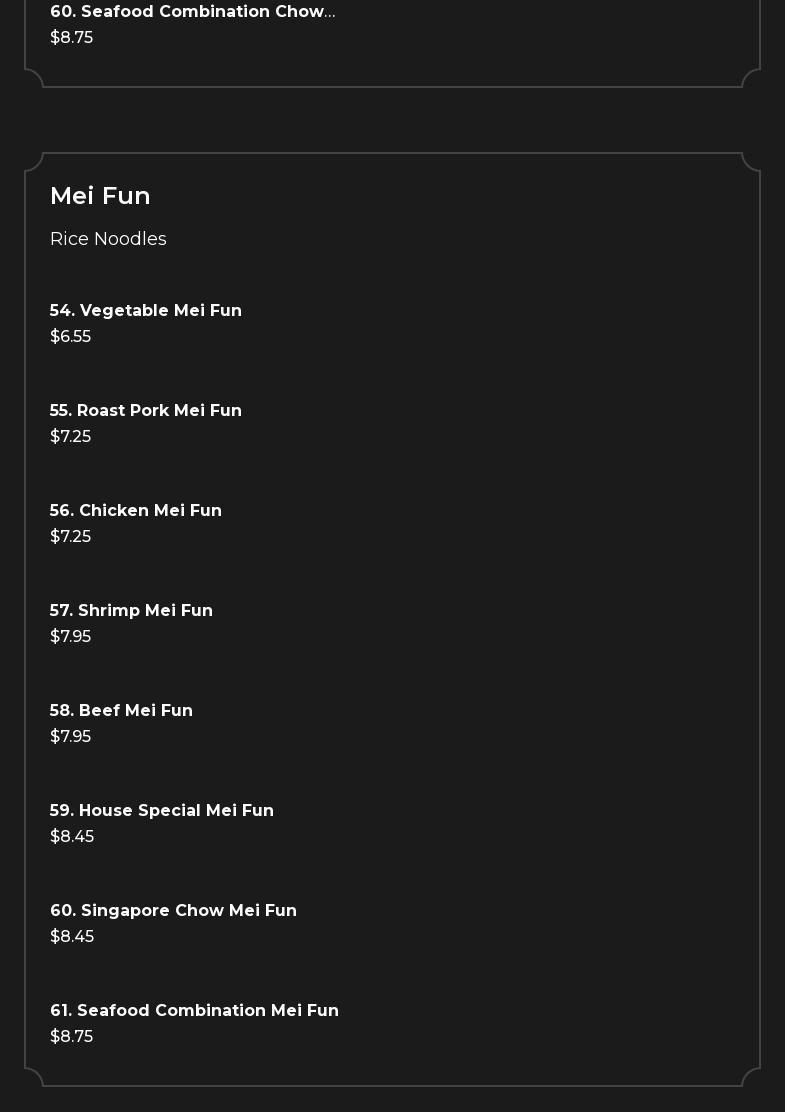This screenshot has width=785, height=1112.
Task: Select 58. Beef Mei Fun
Action: click(121, 711)
